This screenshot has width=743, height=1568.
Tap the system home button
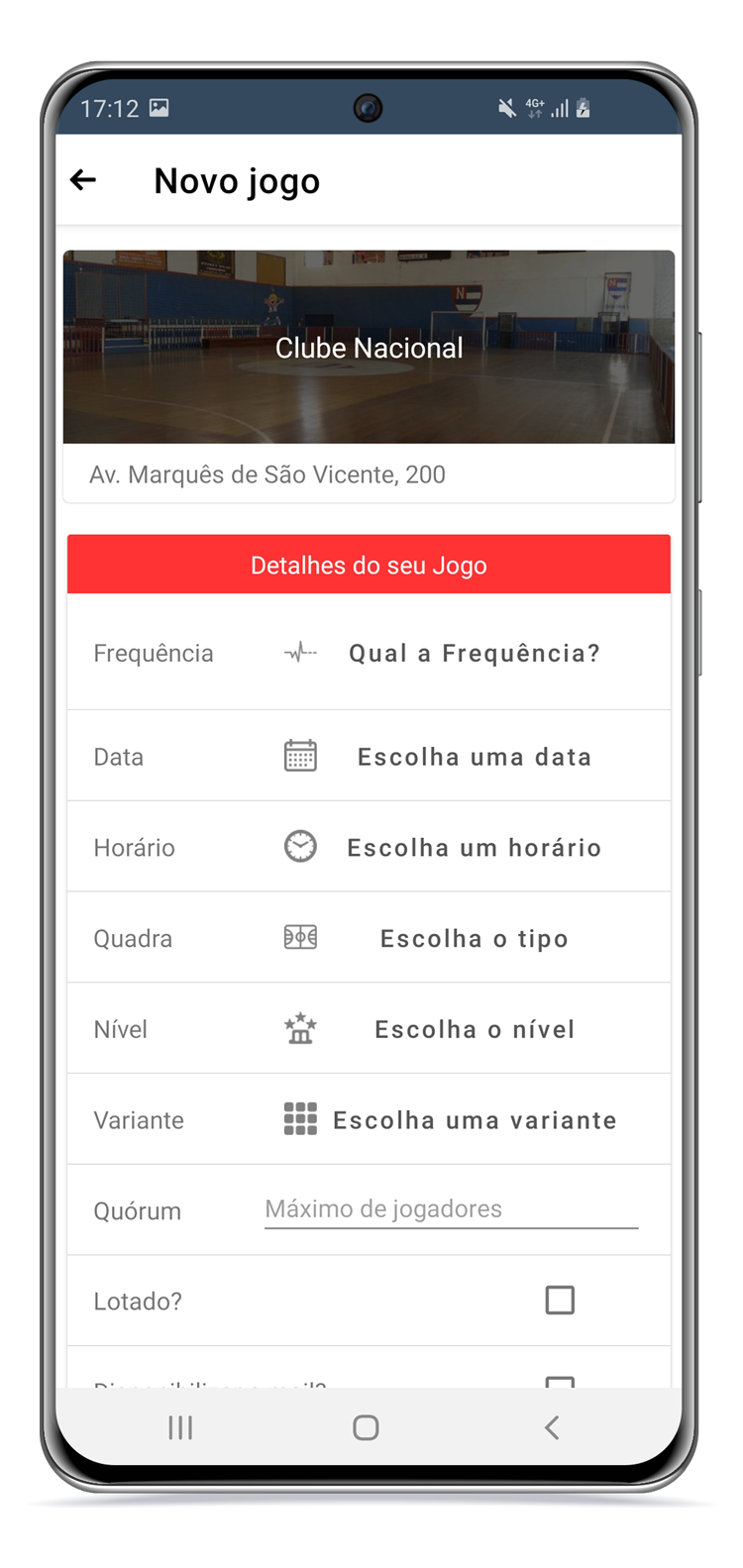click(366, 1427)
